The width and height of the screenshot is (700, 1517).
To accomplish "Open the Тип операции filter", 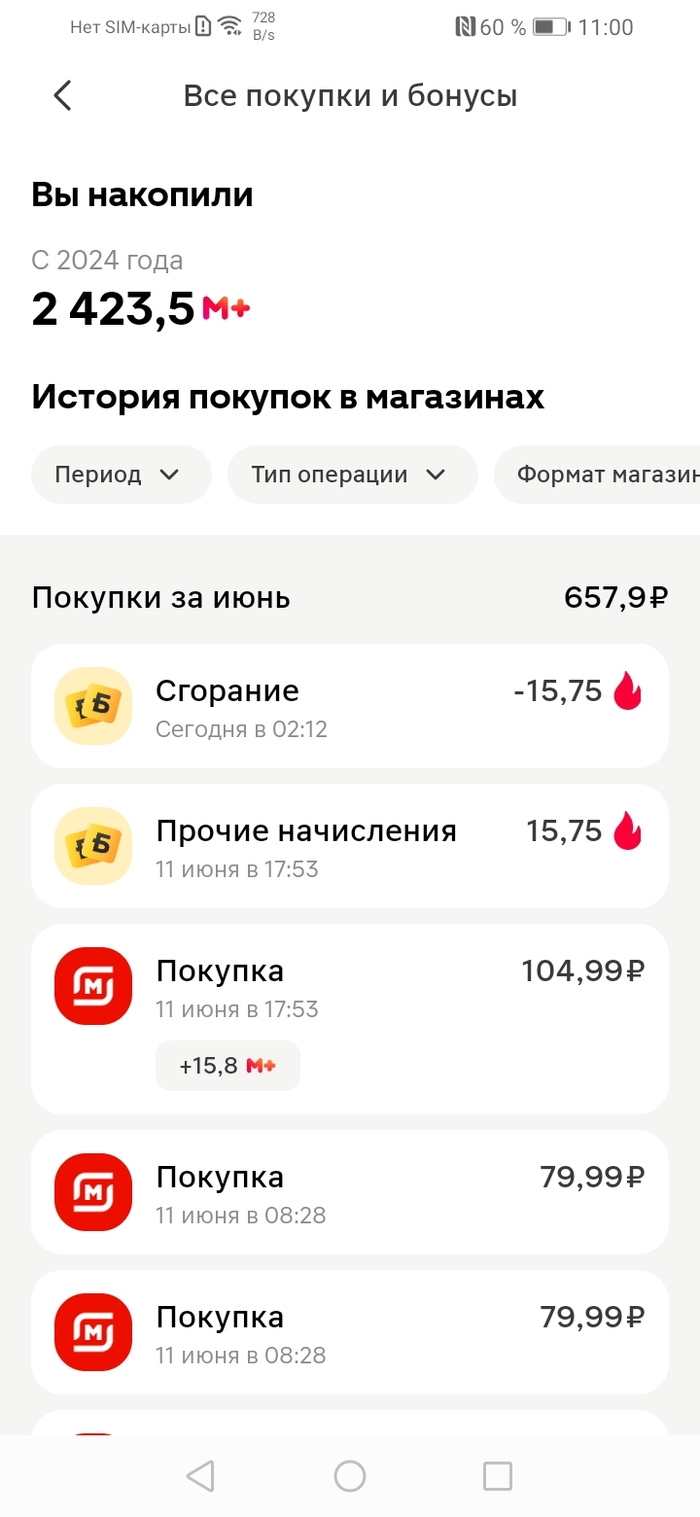I will point(352,474).
